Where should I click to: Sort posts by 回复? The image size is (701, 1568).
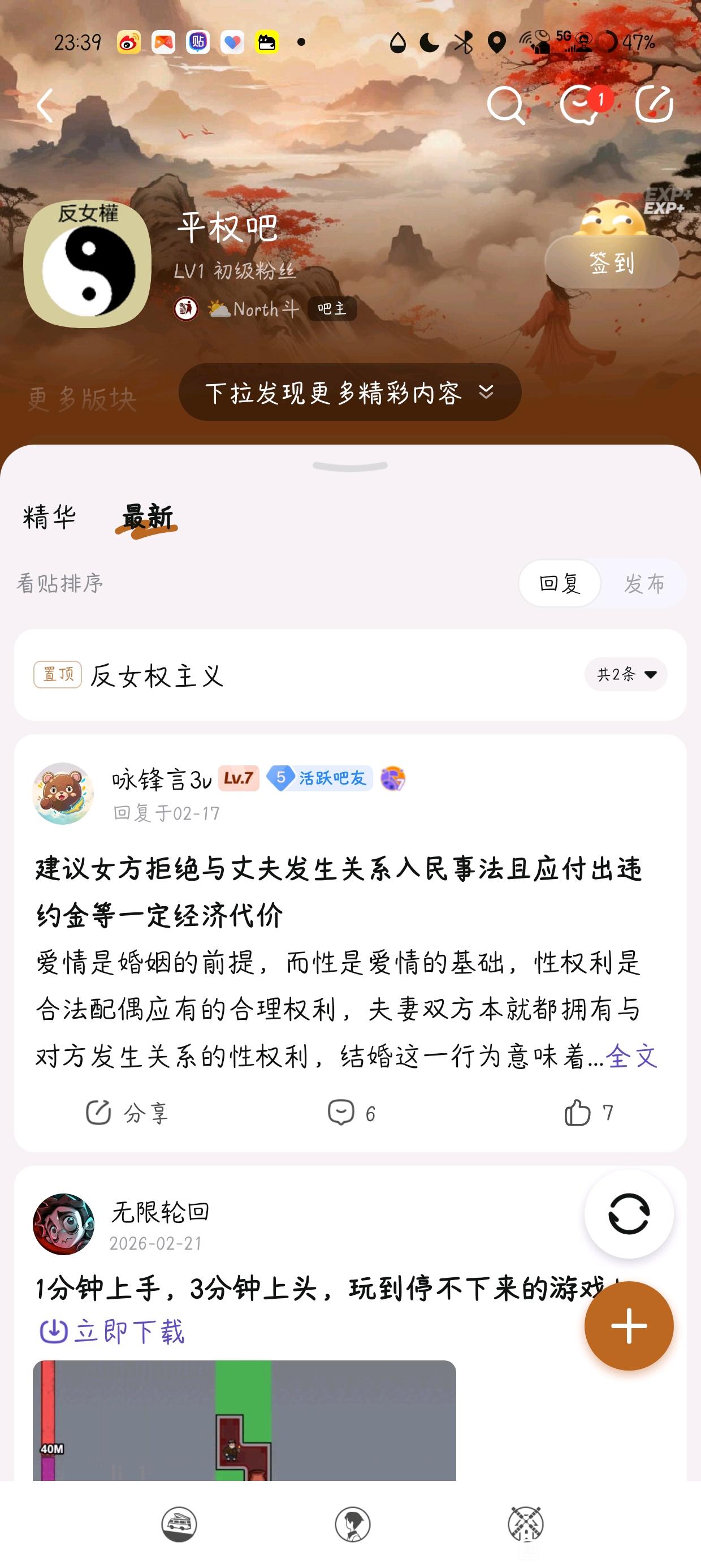pos(560,583)
